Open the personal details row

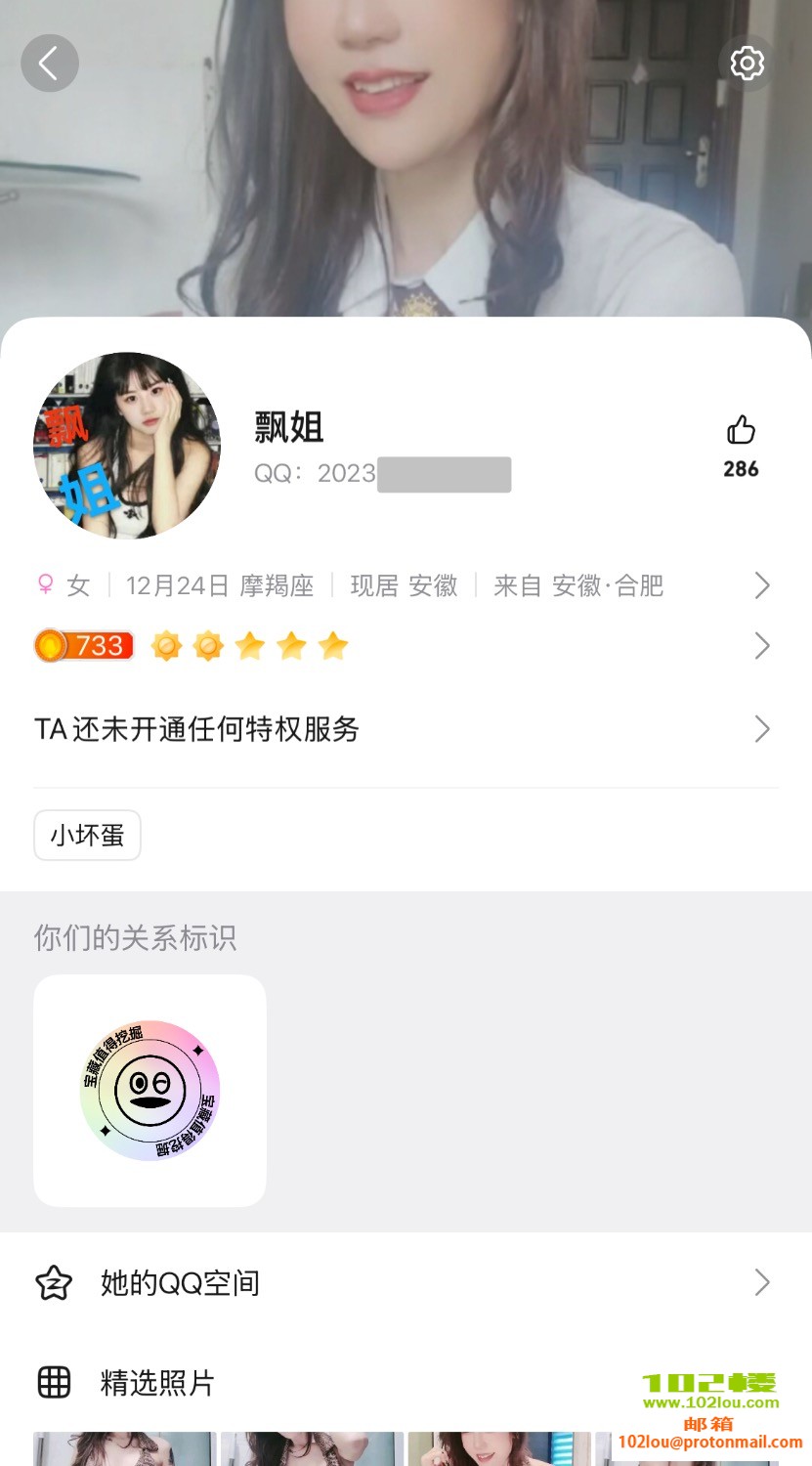click(405, 585)
